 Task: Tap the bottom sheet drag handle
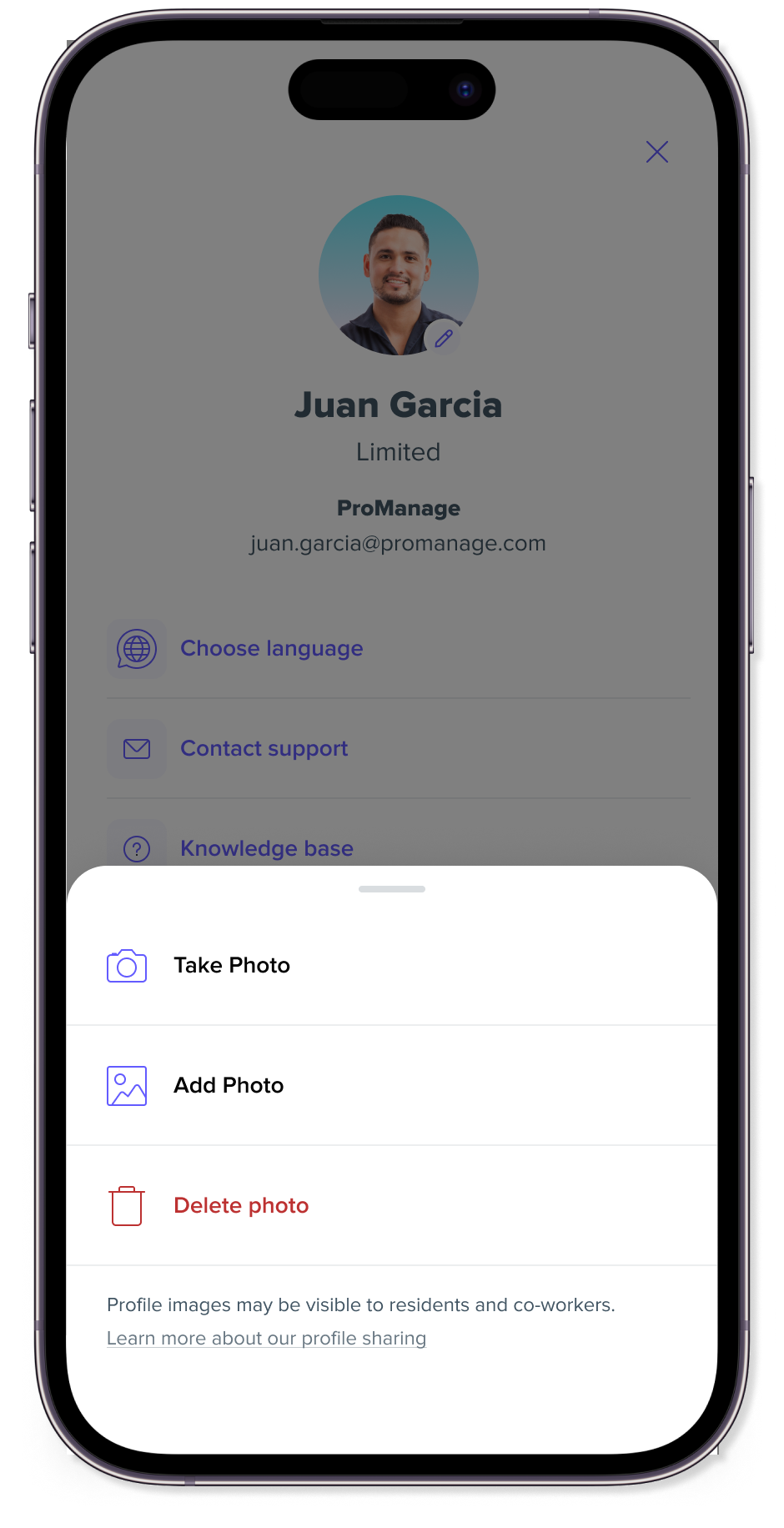coord(392,889)
